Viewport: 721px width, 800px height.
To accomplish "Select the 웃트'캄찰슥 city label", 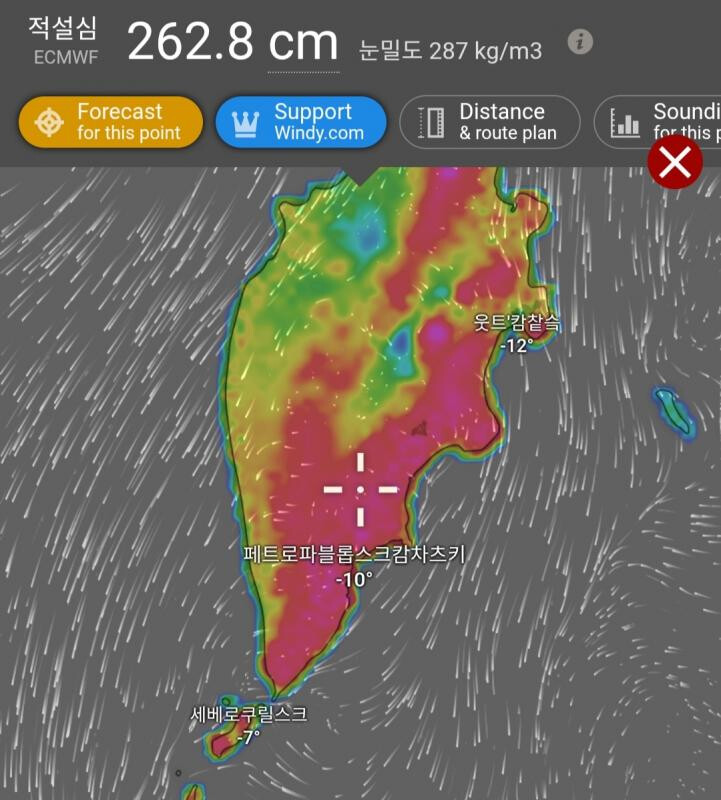I will (517, 323).
